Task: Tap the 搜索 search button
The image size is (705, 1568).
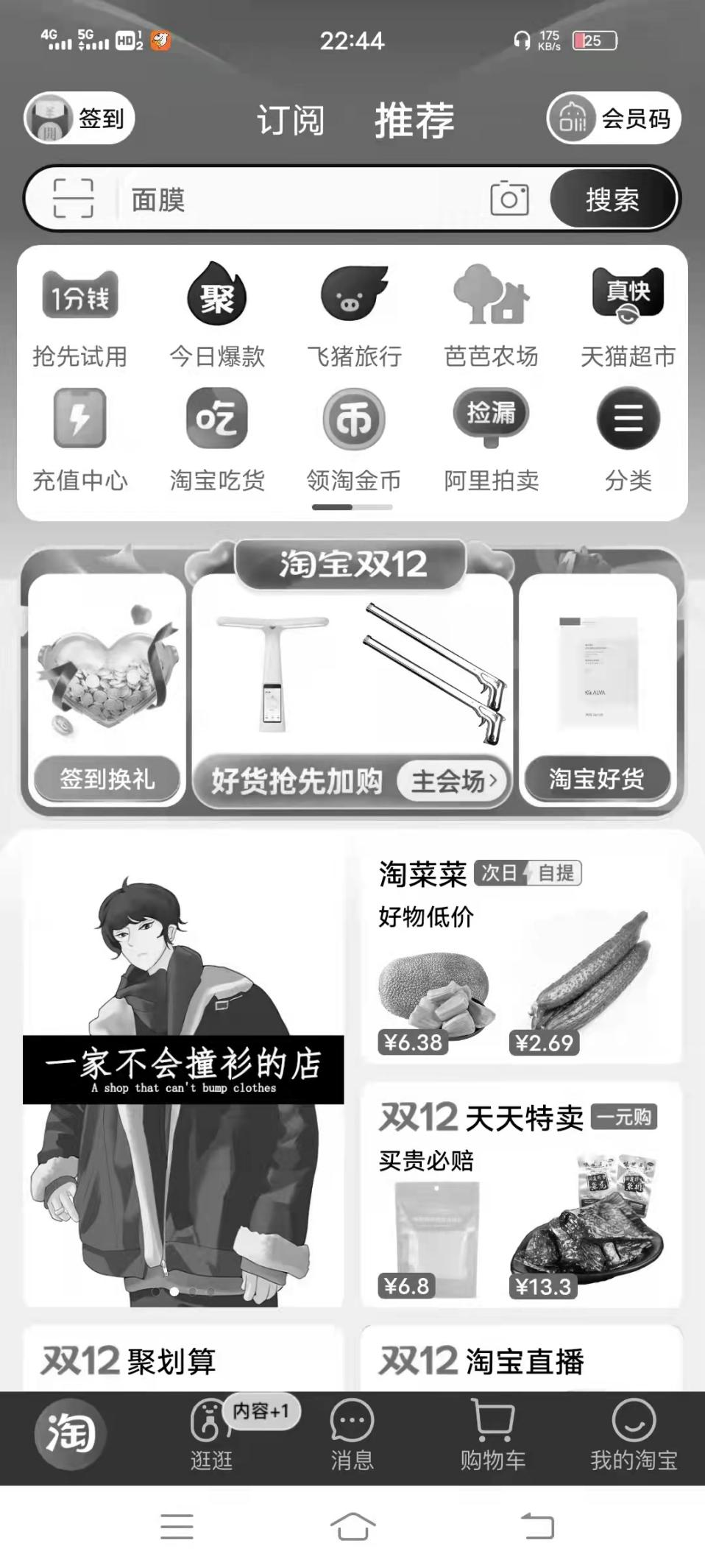Action: coord(612,199)
